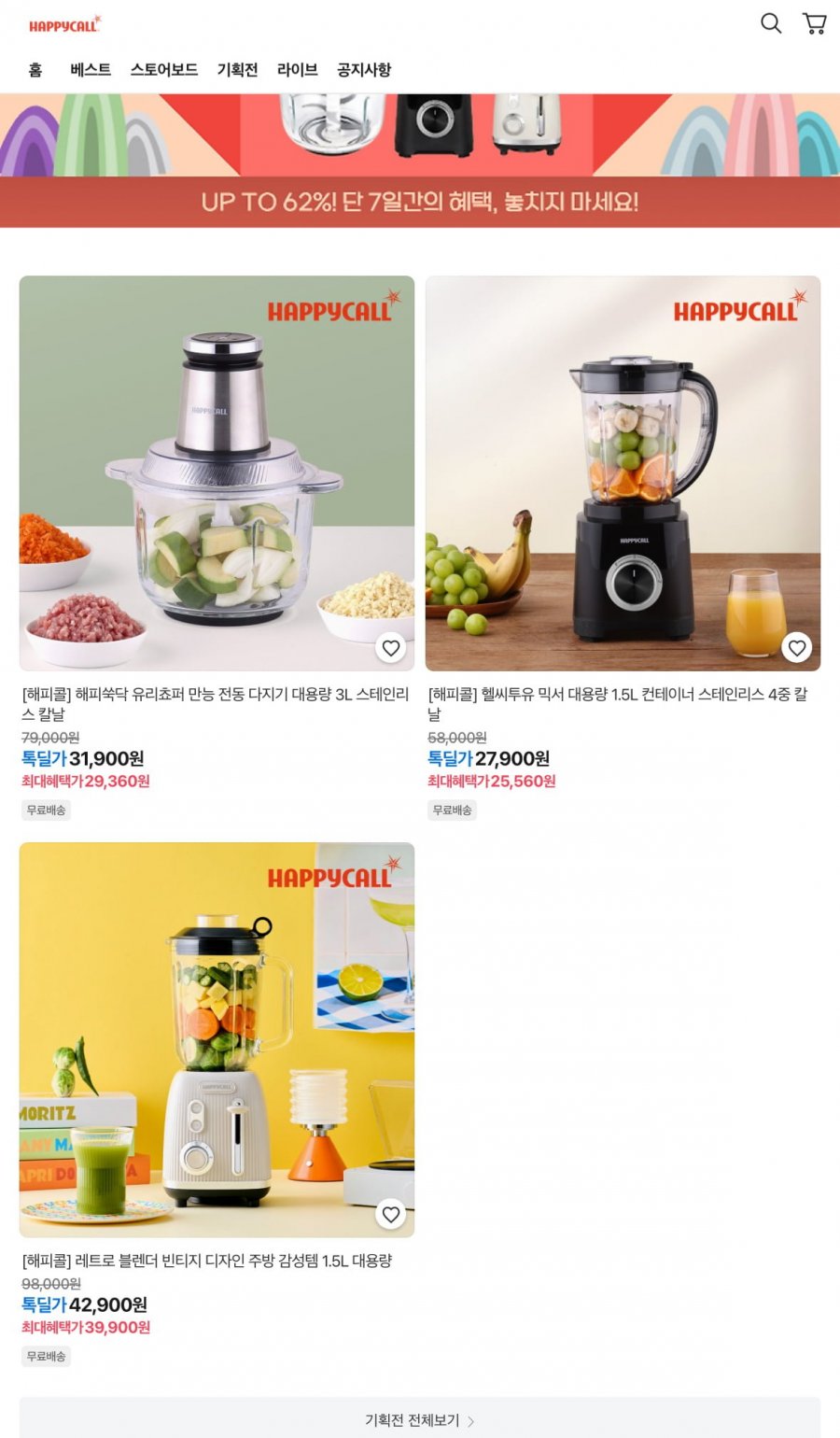
Task: Go to the 홈 tab
Action: [x=35, y=70]
